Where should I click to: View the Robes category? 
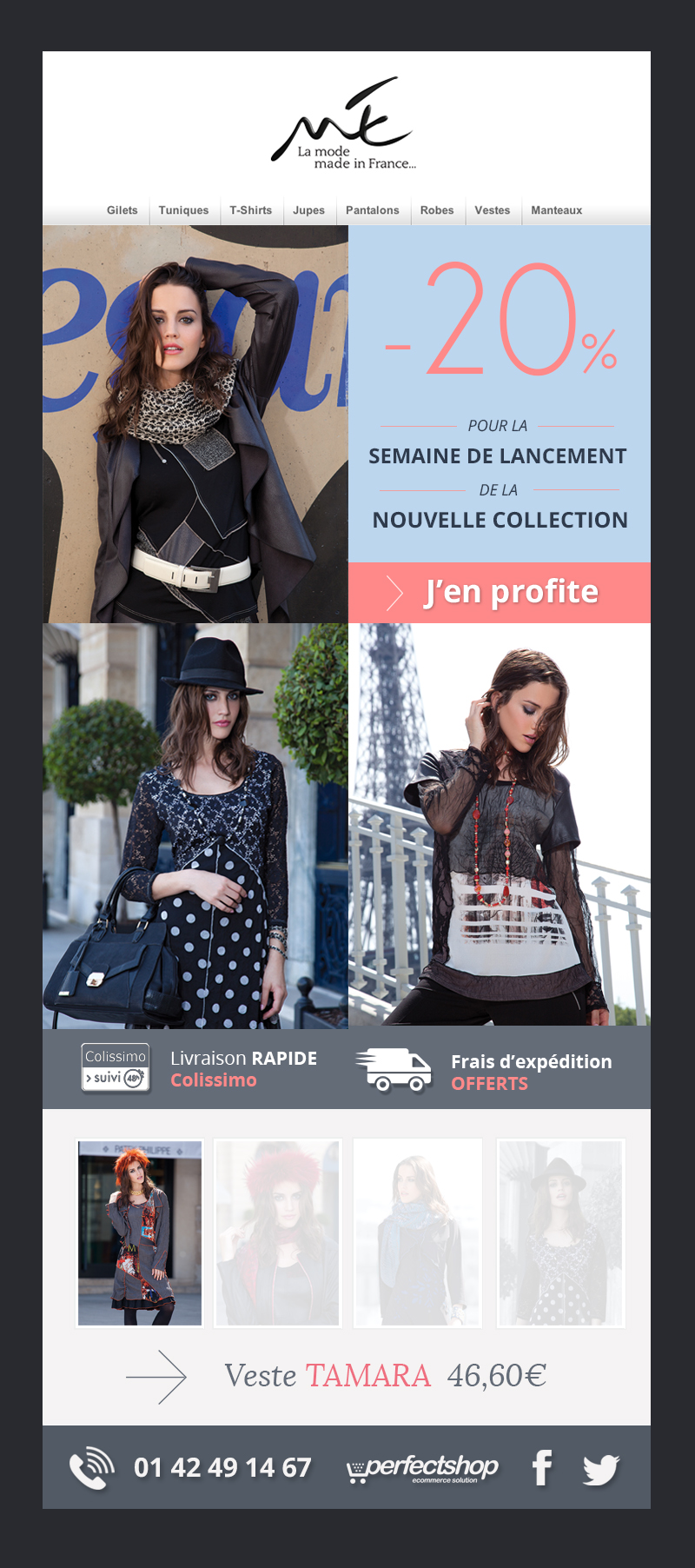pyautogui.click(x=437, y=210)
